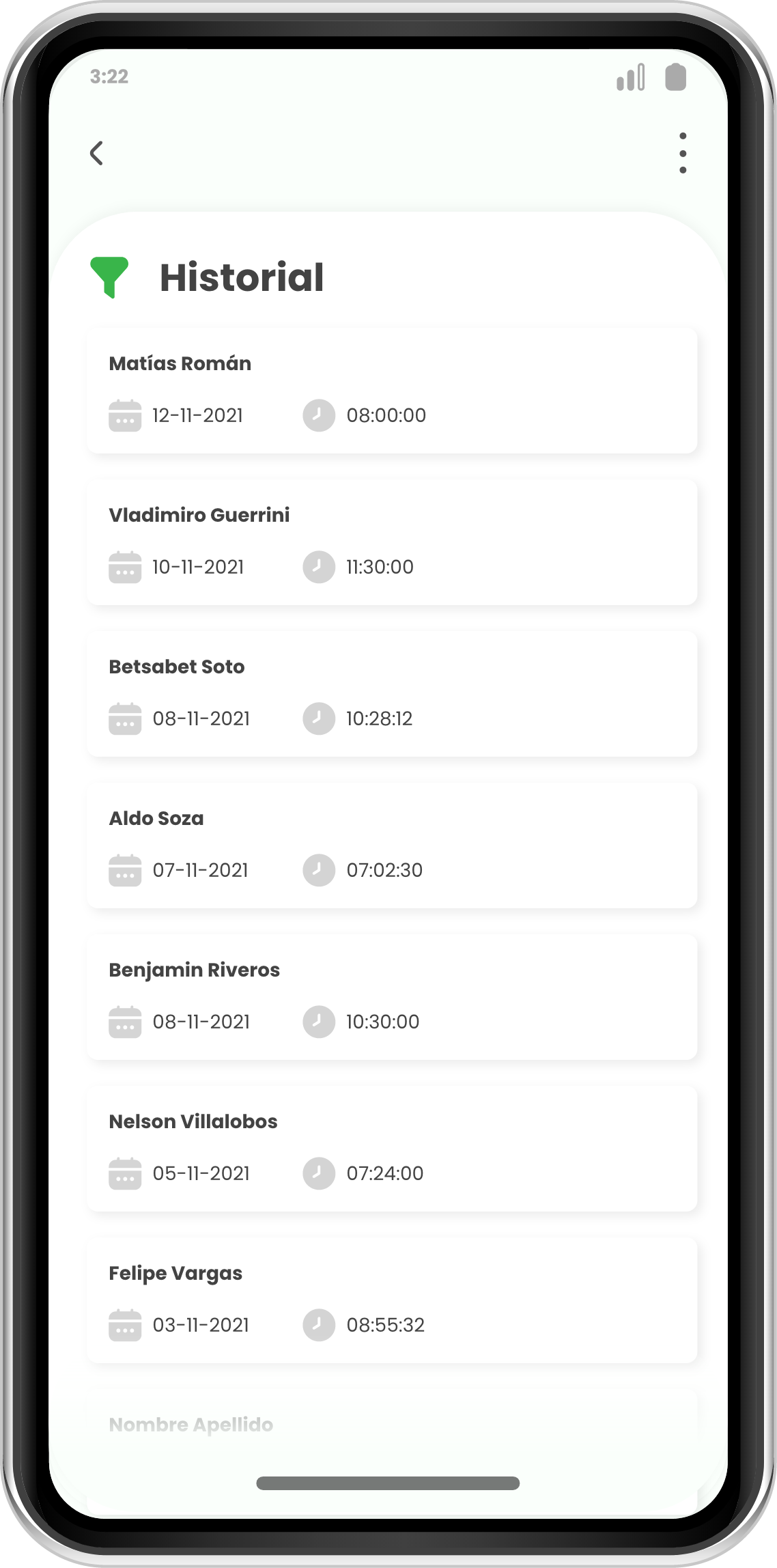Open the three-dot overflow menu
This screenshot has width=777, height=1568.
click(682, 153)
